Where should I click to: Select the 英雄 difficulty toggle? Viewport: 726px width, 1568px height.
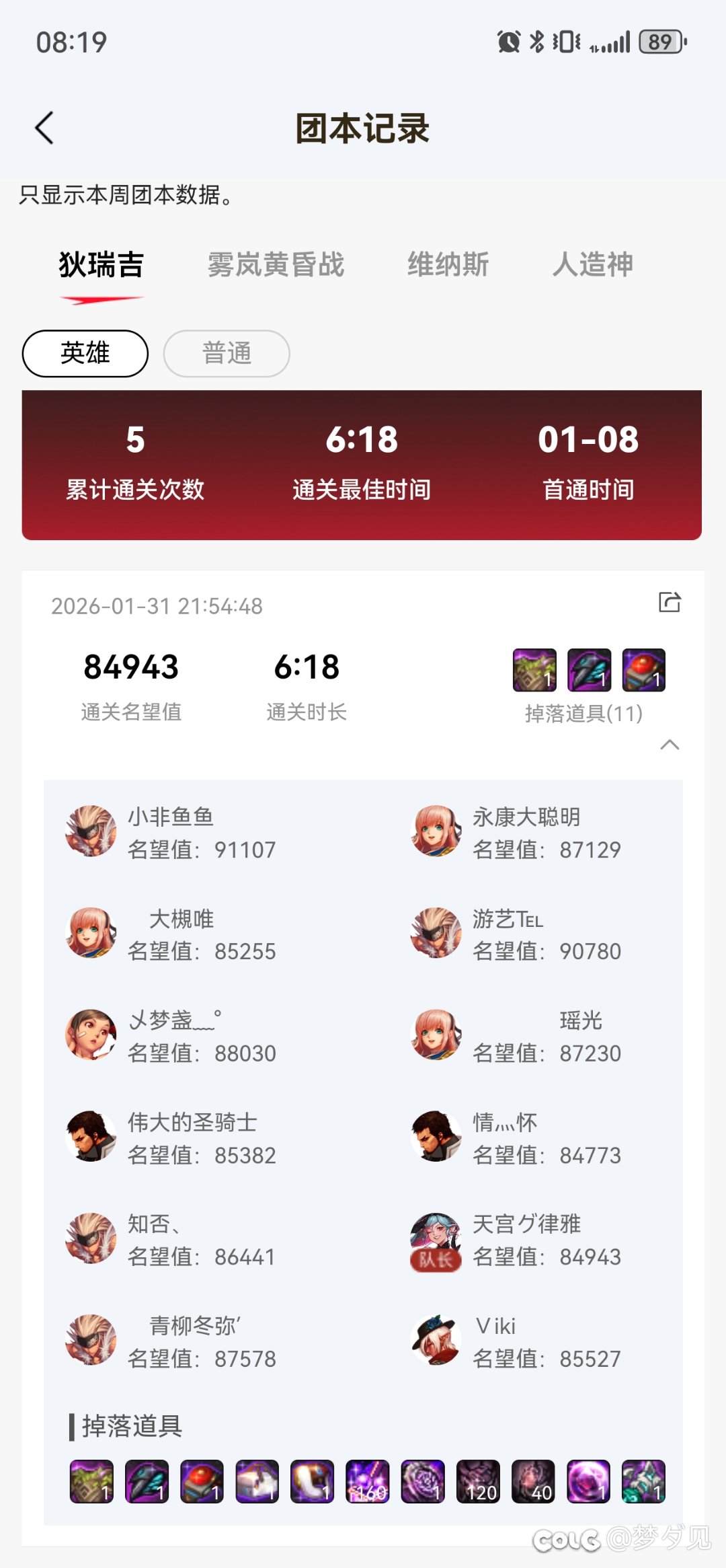coord(85,353)
